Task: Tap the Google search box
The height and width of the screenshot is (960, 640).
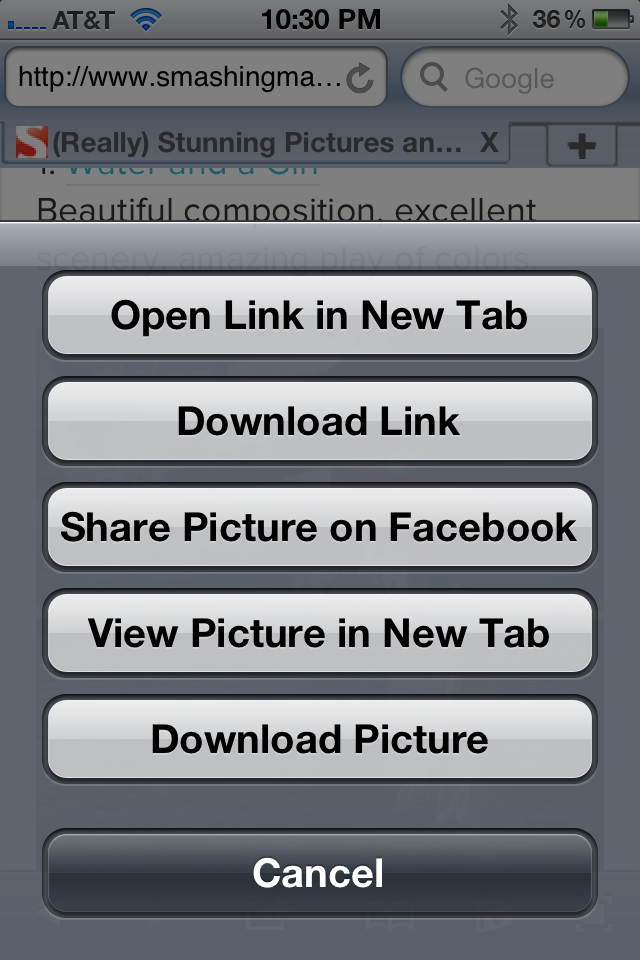Action: click(x=515, y=78)
